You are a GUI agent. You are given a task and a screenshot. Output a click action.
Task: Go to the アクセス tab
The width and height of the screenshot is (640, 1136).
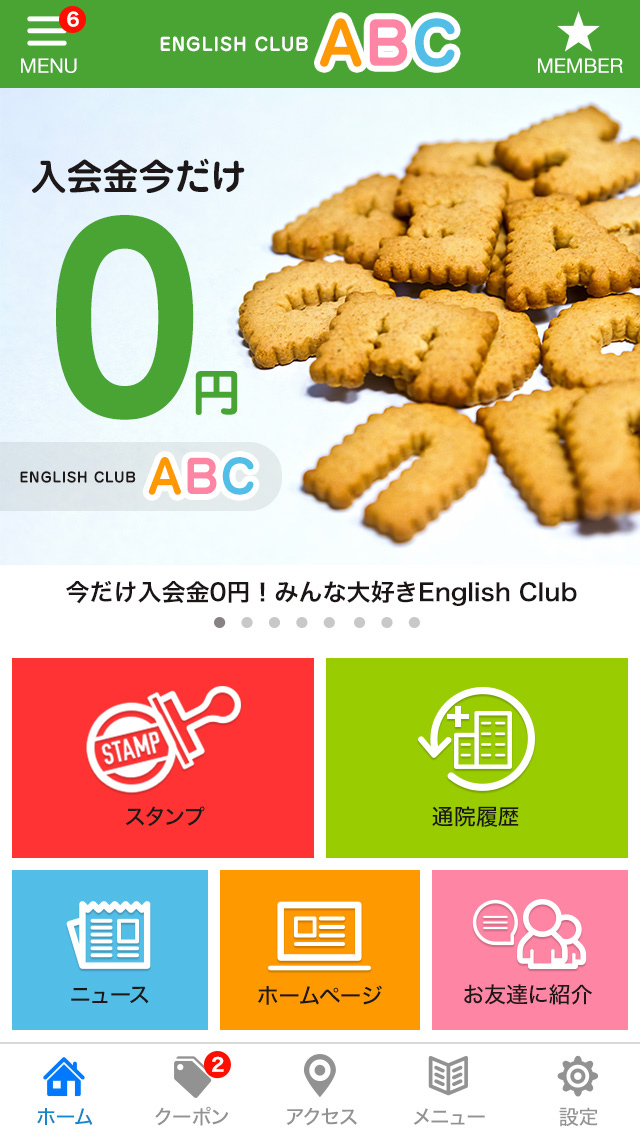[320, 1090]
